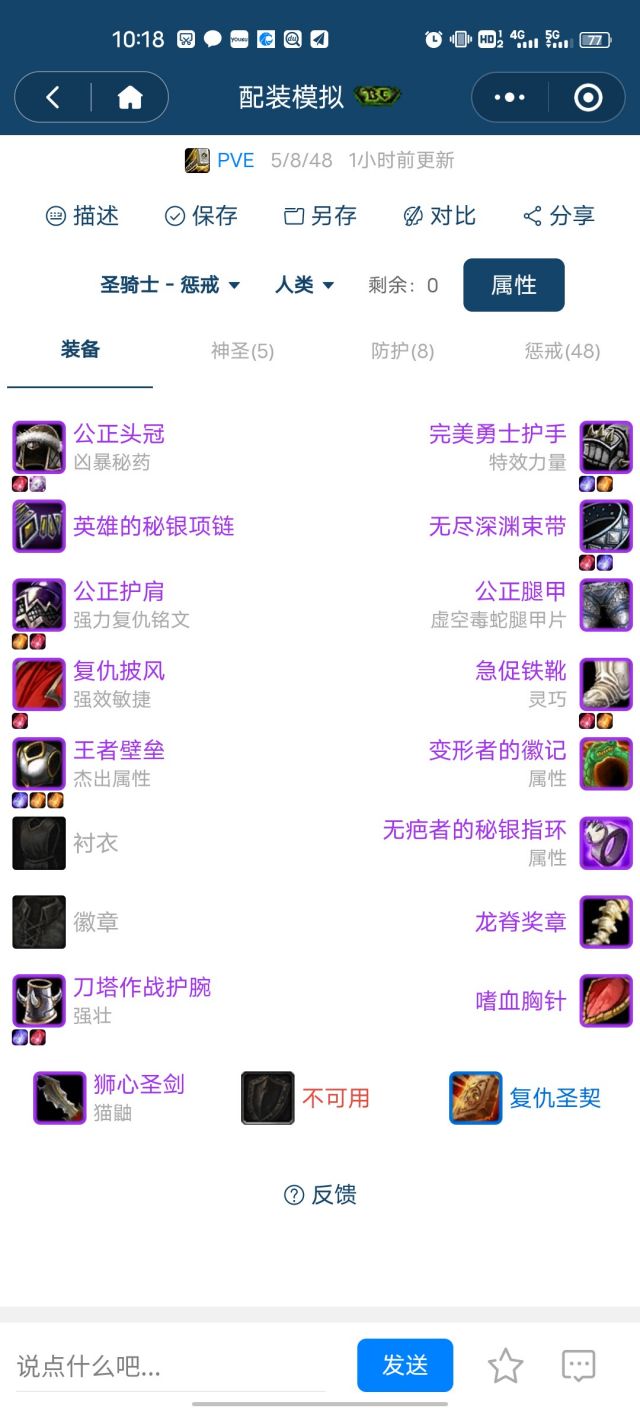640x1408 pixels.
Task: Go to mini program home
Action: pyautogui.click(x=130, y=97)
